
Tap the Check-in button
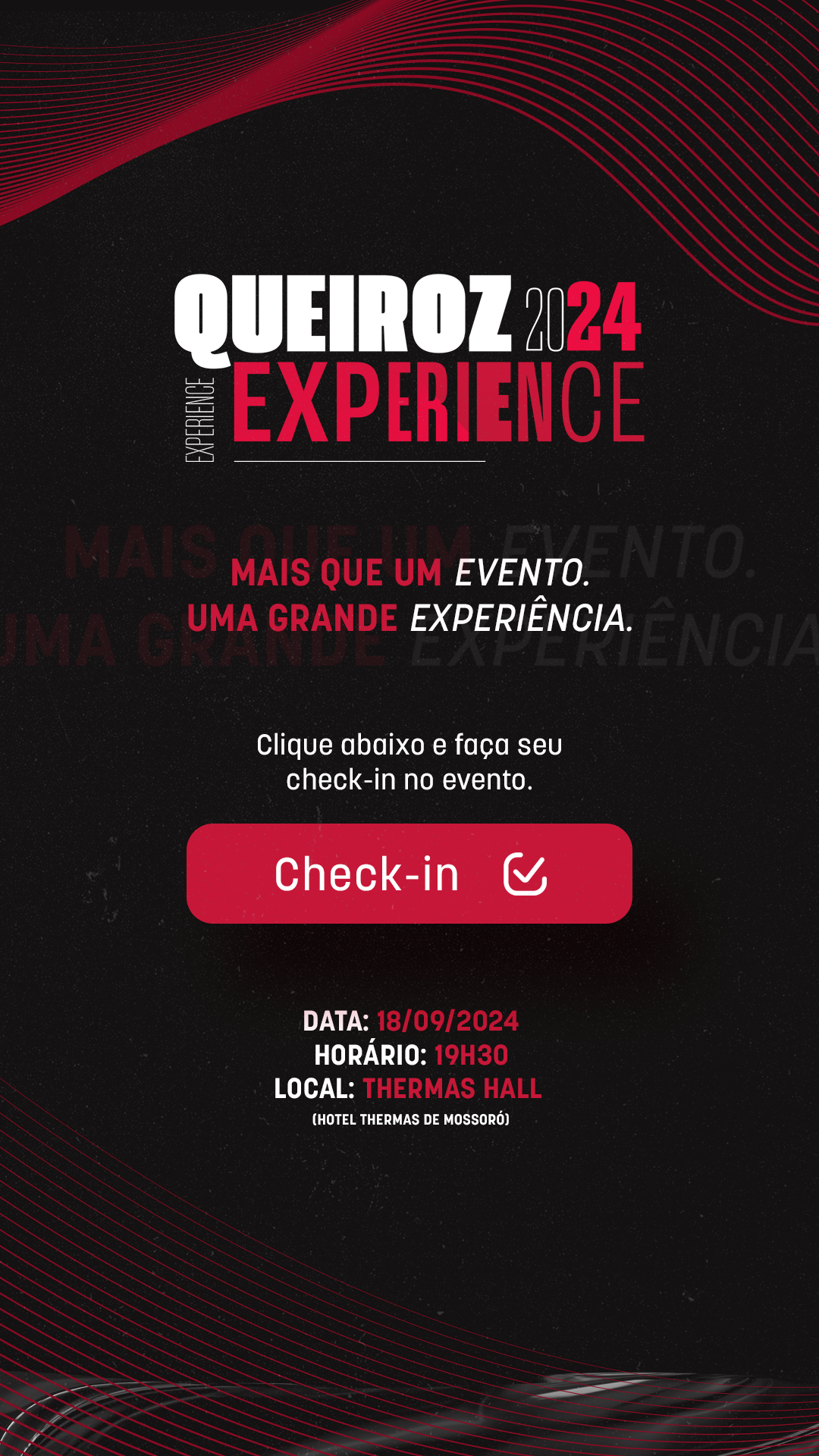click(x=409, y=873)
